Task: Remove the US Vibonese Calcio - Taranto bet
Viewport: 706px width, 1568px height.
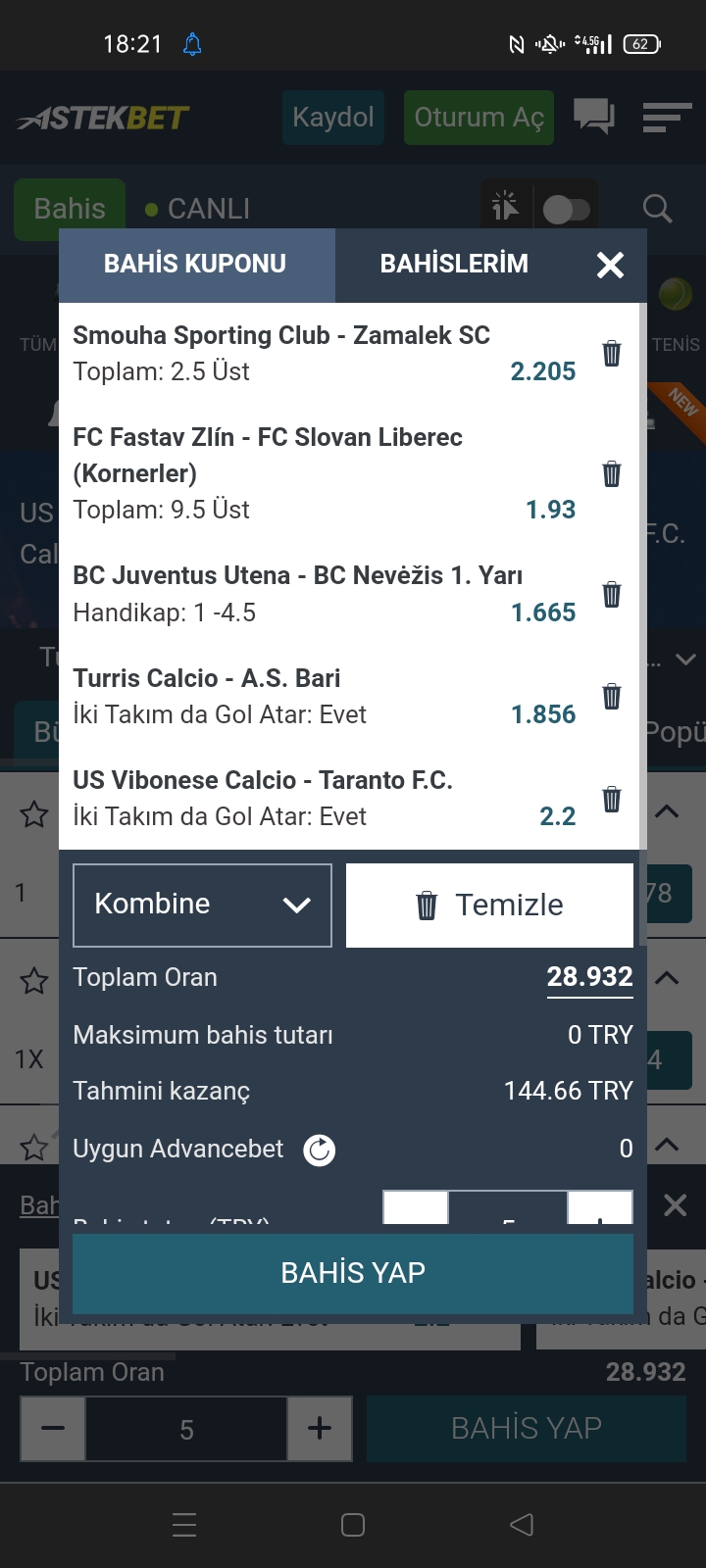Action: tap(612, 799)
